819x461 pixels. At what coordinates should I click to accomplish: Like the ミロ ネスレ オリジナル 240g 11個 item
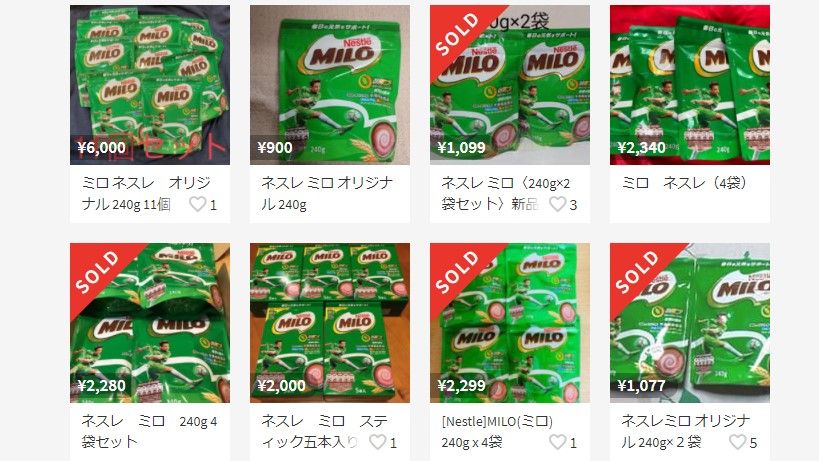[198, 204]
